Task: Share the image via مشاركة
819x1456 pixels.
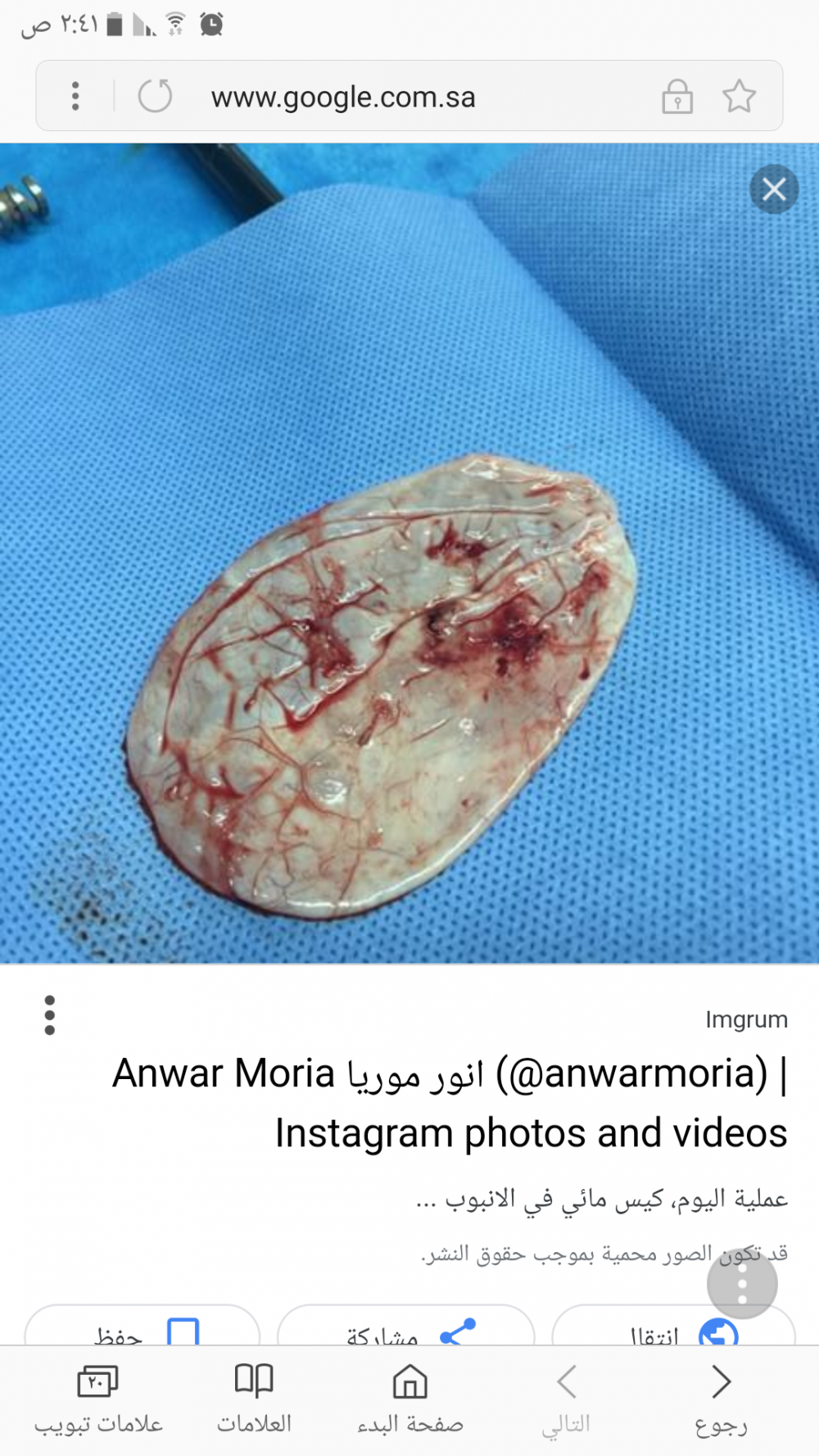Action: pyautogui.click(x=406, y=1330)
